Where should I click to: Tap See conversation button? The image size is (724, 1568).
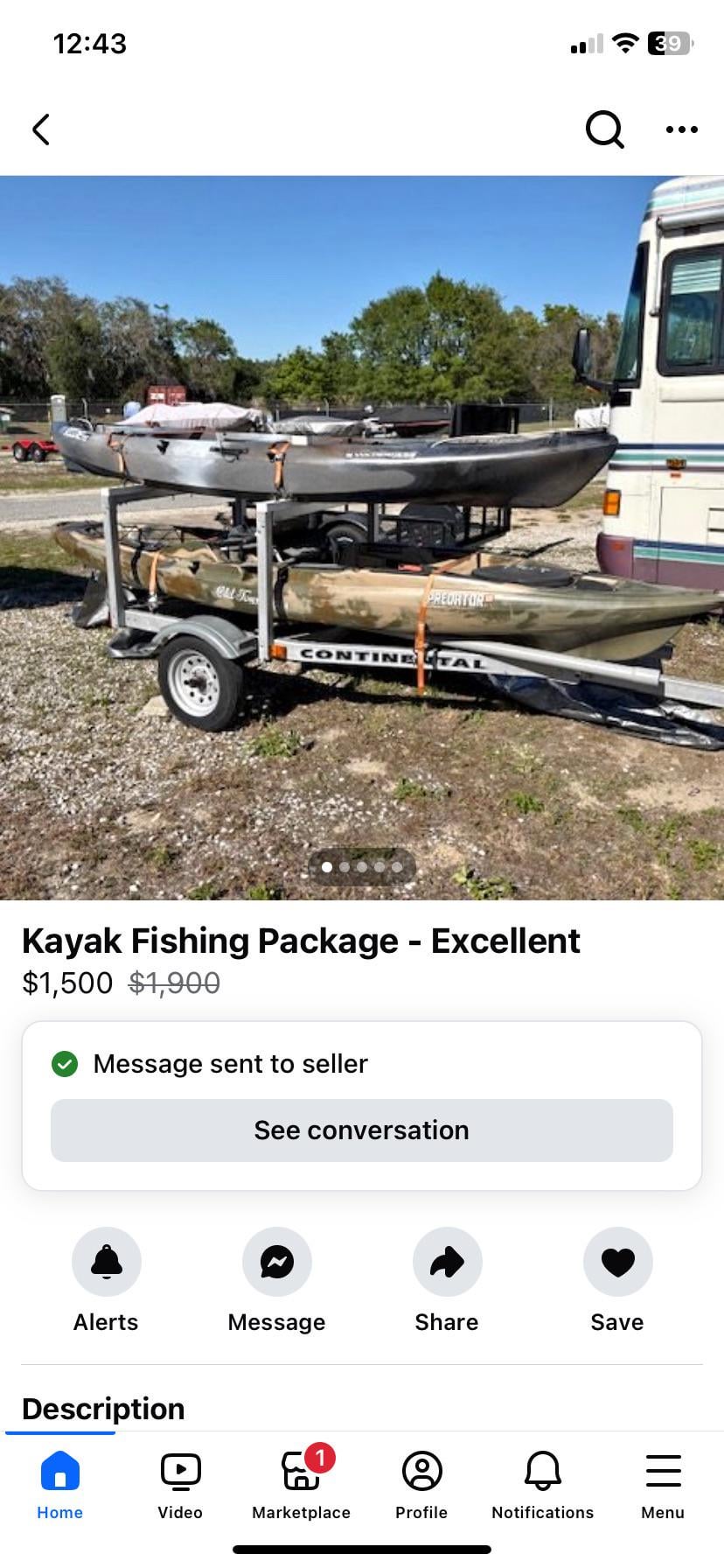[x=362, y=1130]
